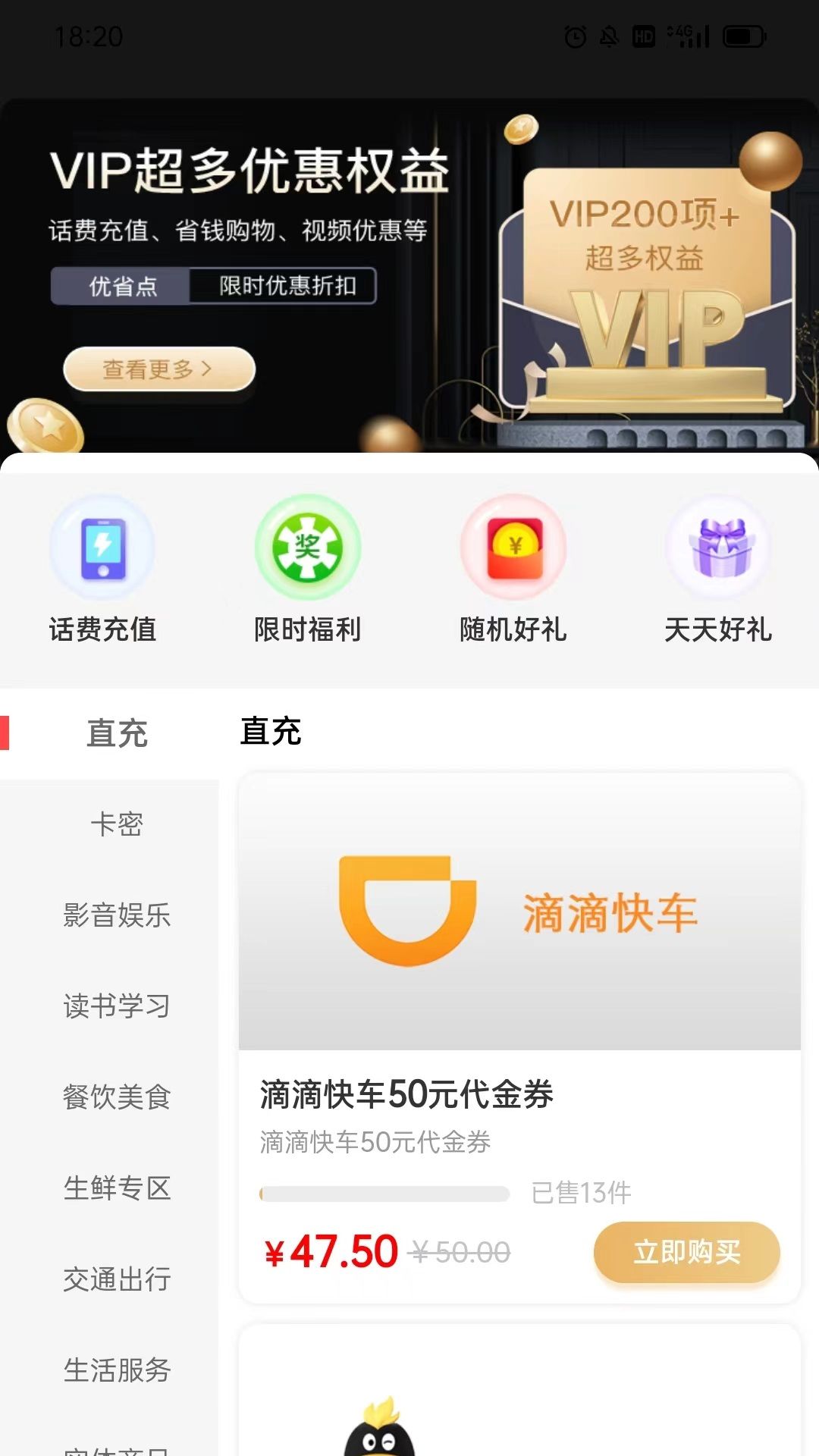Screen dimensions: 819x1456
Task: Open the 随机好礼 red envelope icon
Action: [x=513, y=548]
